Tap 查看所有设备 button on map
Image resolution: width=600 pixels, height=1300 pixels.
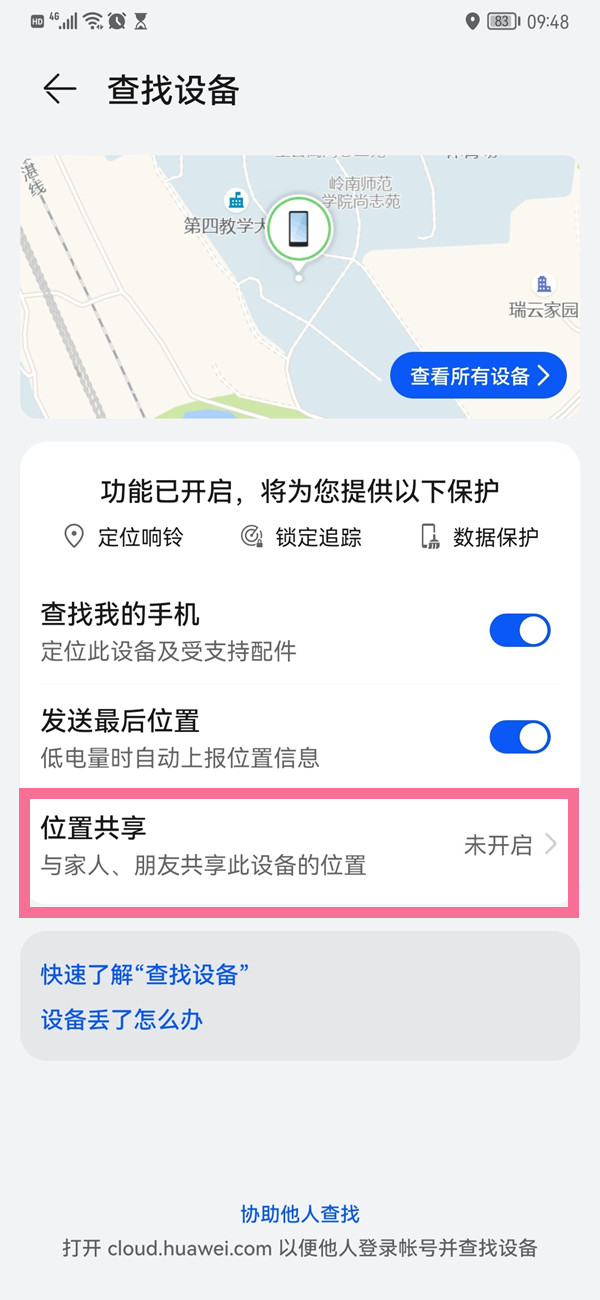point(478,376)
